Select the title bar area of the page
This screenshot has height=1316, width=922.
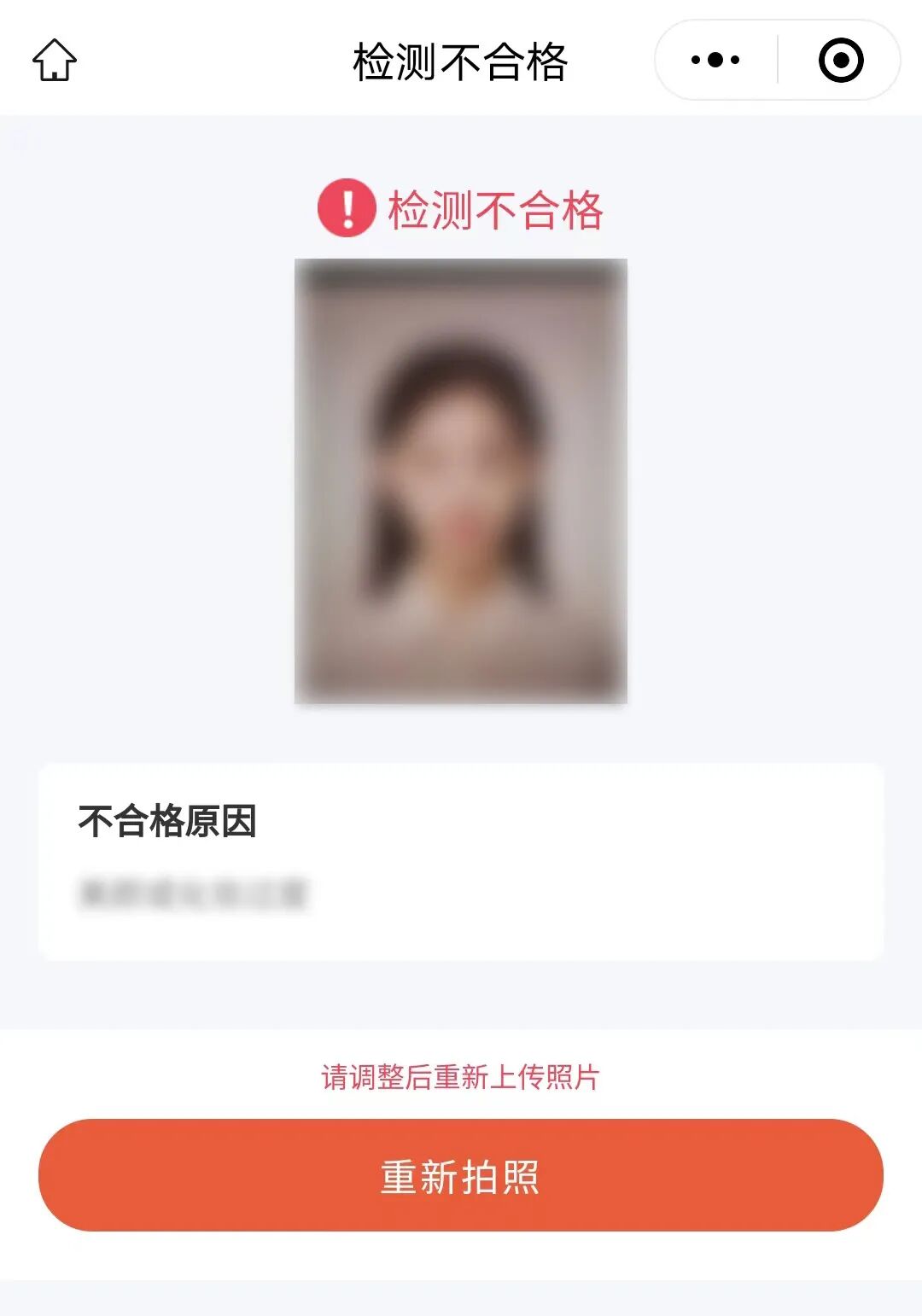(461, 61)
